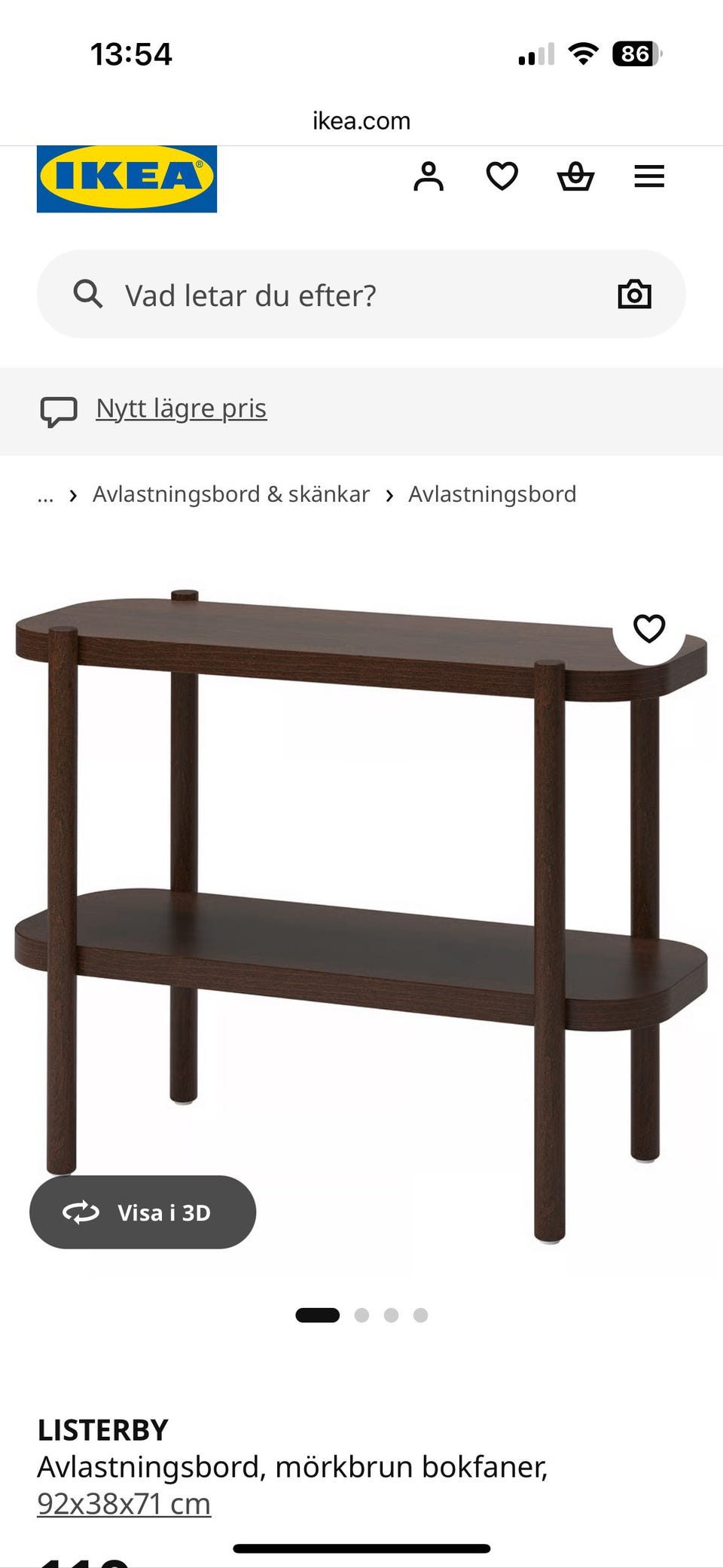This screenshot has height=1568, width=723.
Task: Search by photo using the camera icon
Action: [635, 294]
